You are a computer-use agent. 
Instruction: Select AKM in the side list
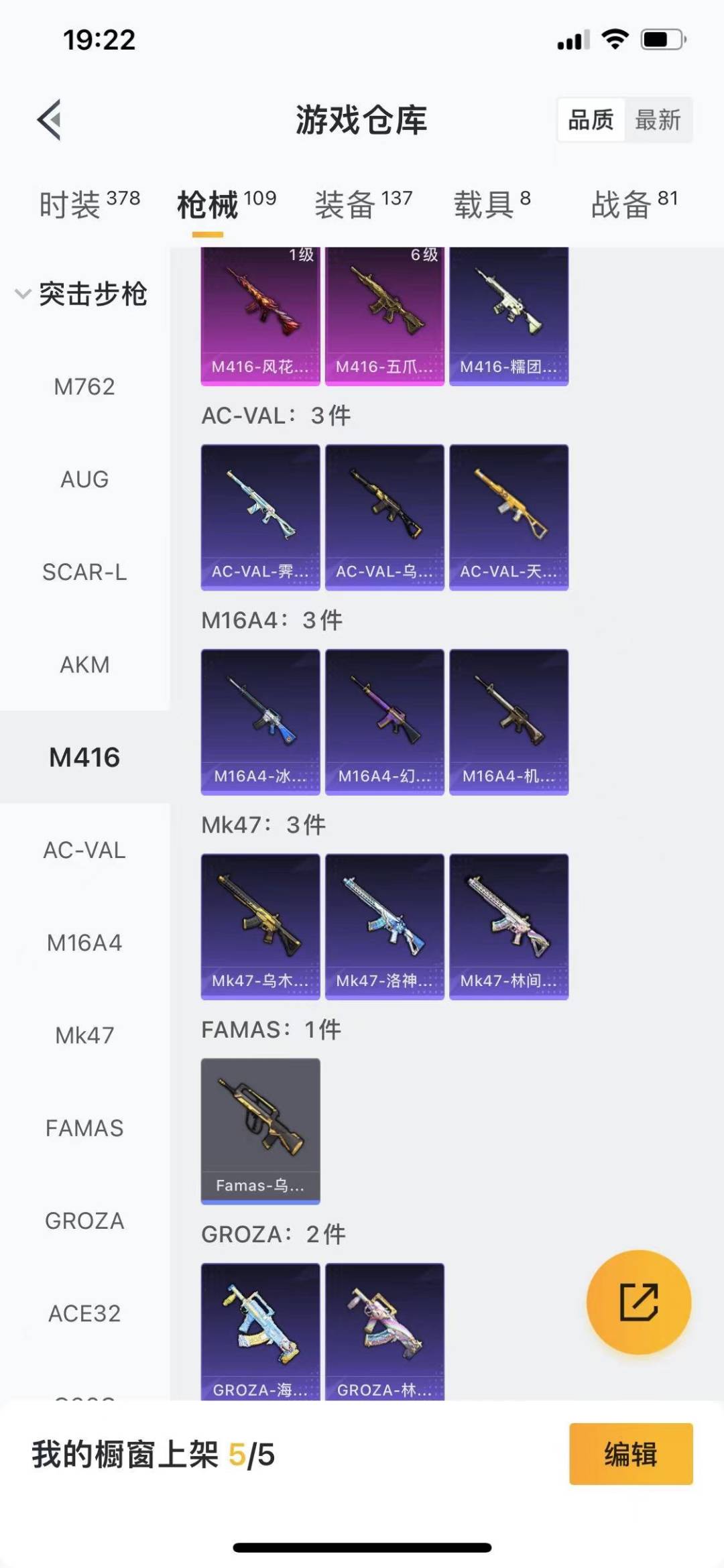pos(84,665)
